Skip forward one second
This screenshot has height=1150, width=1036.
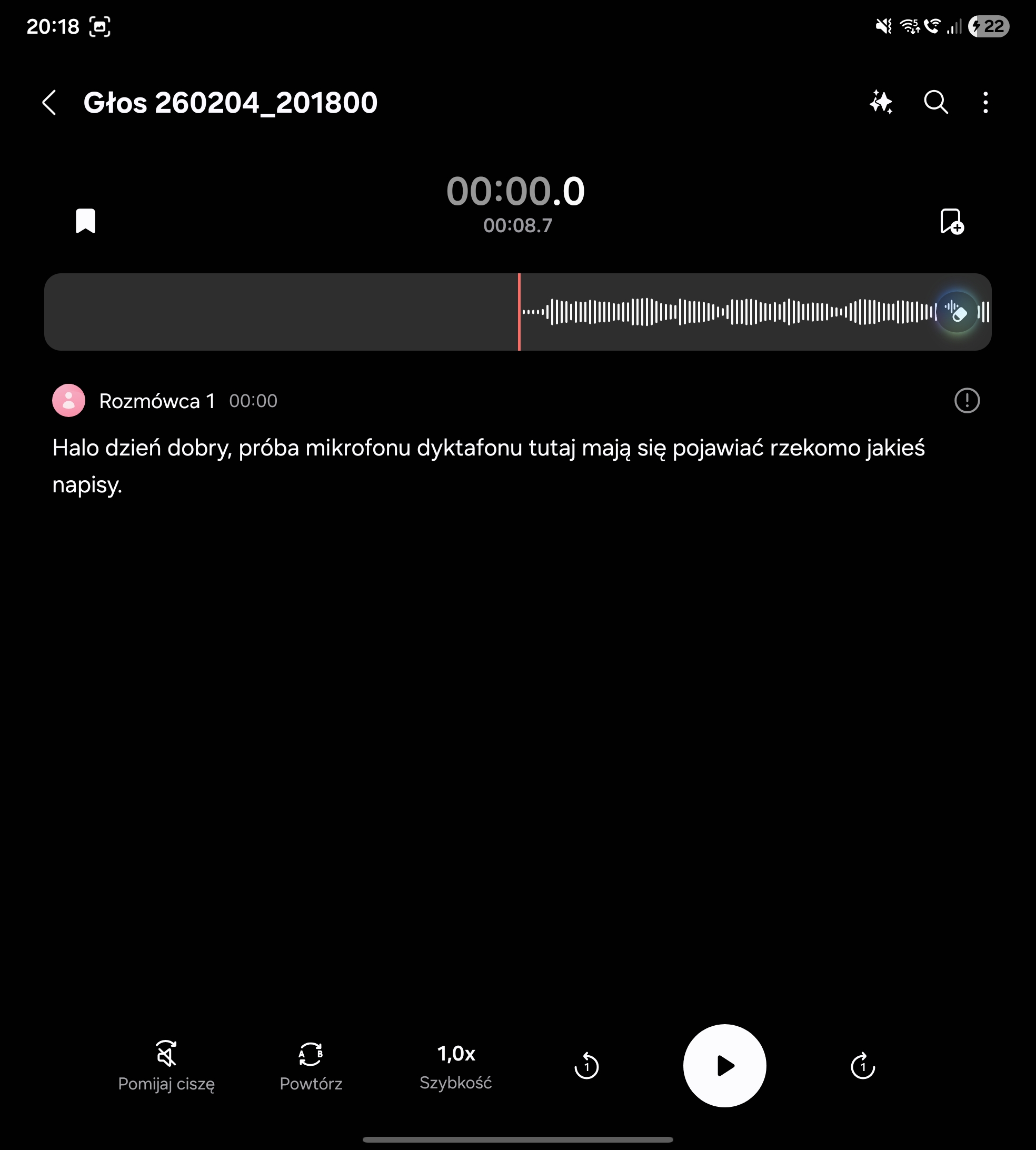(x=862, y=1066)
